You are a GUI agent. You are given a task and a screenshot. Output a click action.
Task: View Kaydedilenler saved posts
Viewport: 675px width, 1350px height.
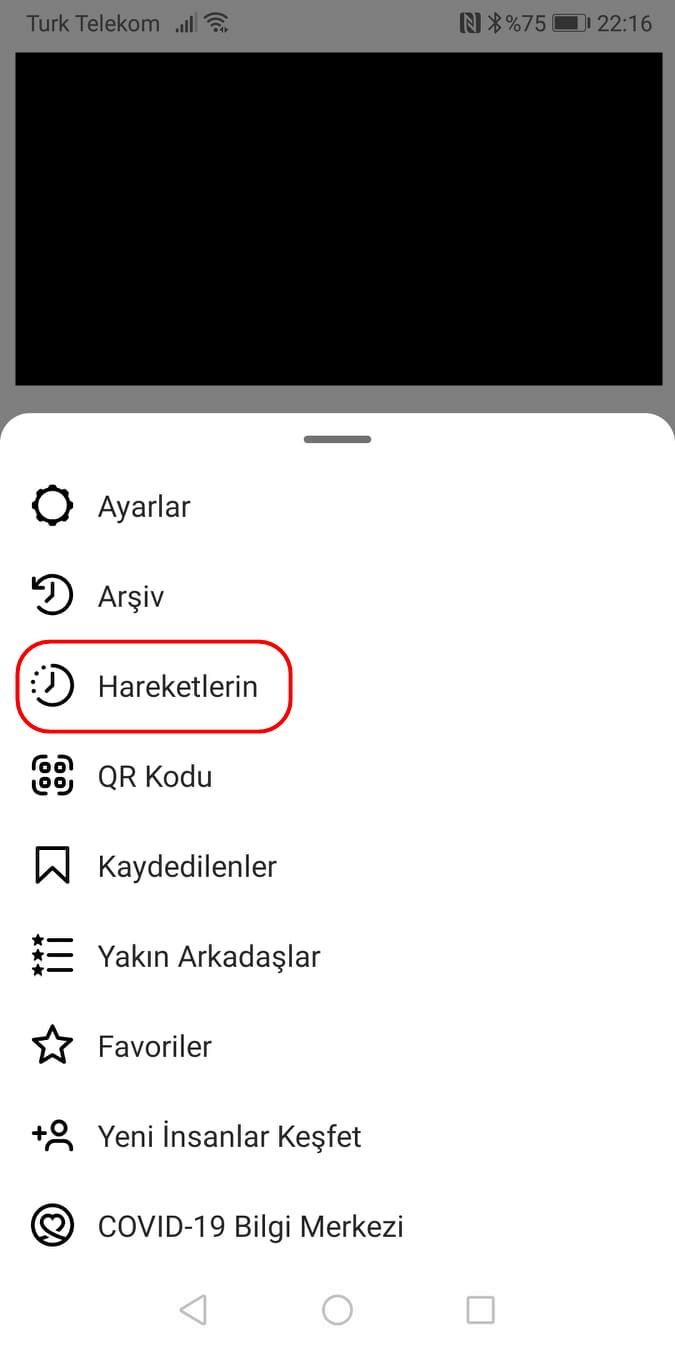tap(186, 867)
